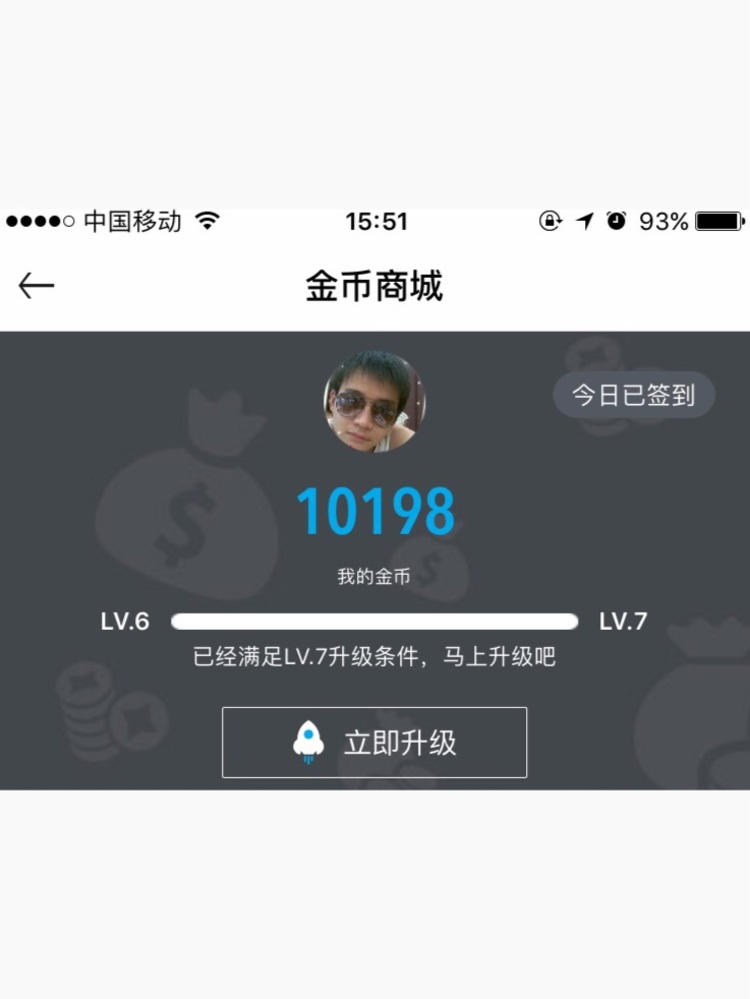Open the profile avatar photo

[374, 401]
